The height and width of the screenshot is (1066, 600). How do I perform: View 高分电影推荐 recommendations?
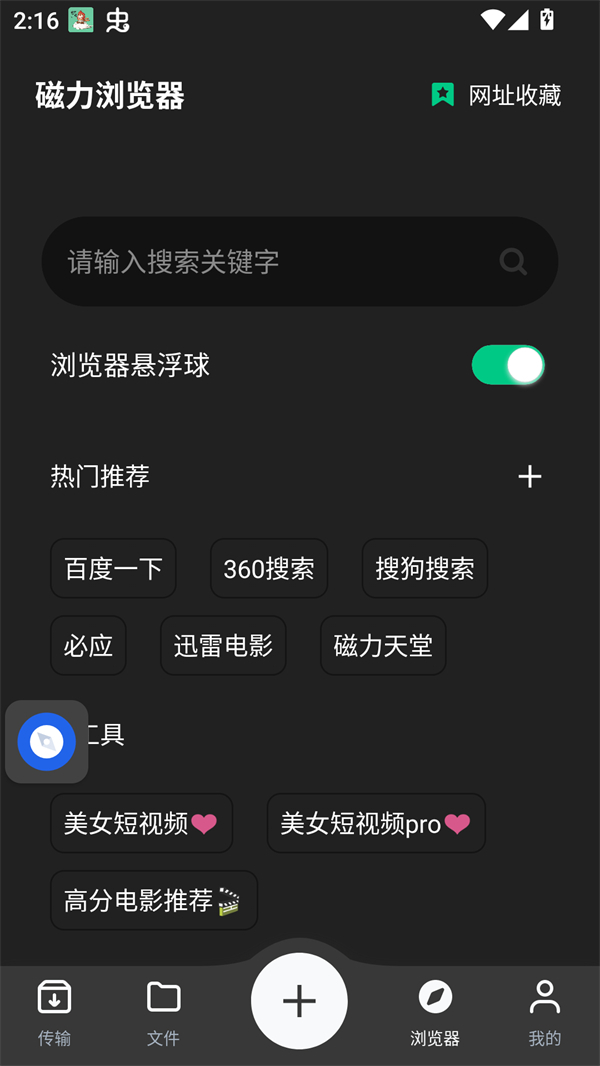click(154, 900)
